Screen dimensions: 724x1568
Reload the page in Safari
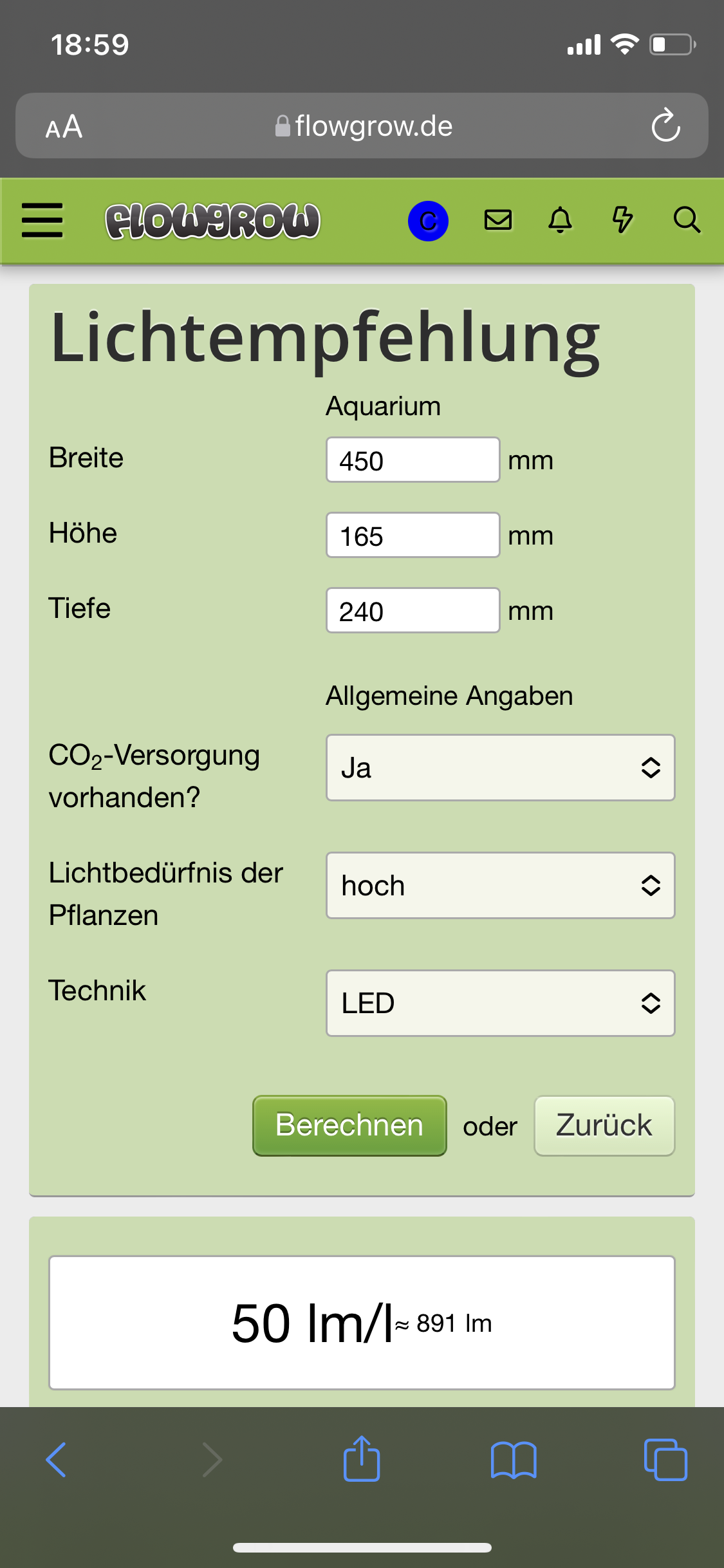pyautogui.click(x=665, y=126)
